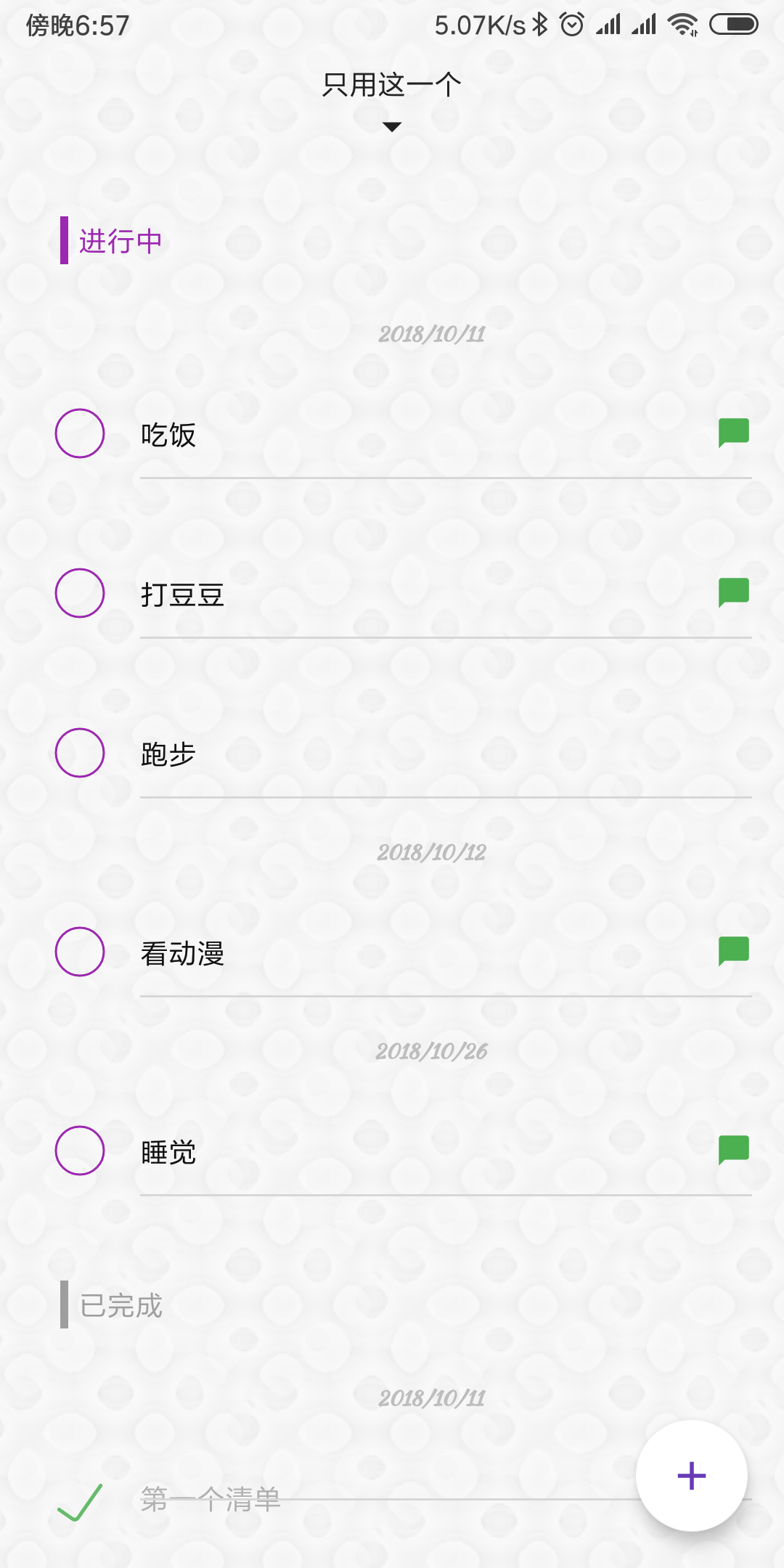Tick the circle beside 看动漫
This screenshot has height=1568, width=784.
pos(80,952)
